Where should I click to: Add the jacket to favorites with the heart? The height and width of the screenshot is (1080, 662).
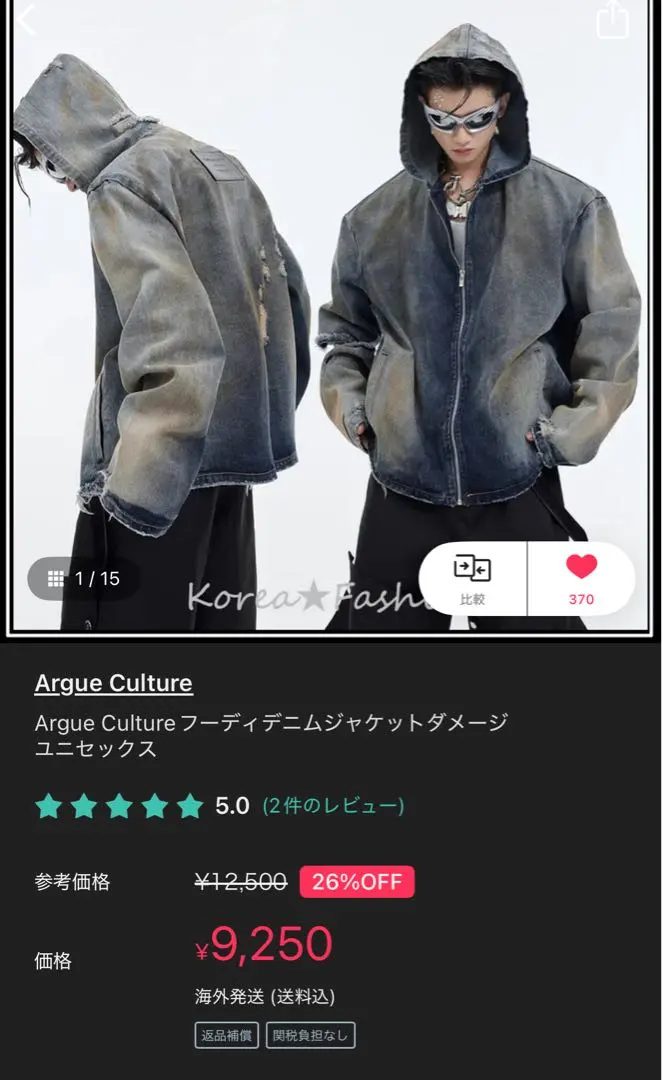pyautogui.click(x=581, y=578)
